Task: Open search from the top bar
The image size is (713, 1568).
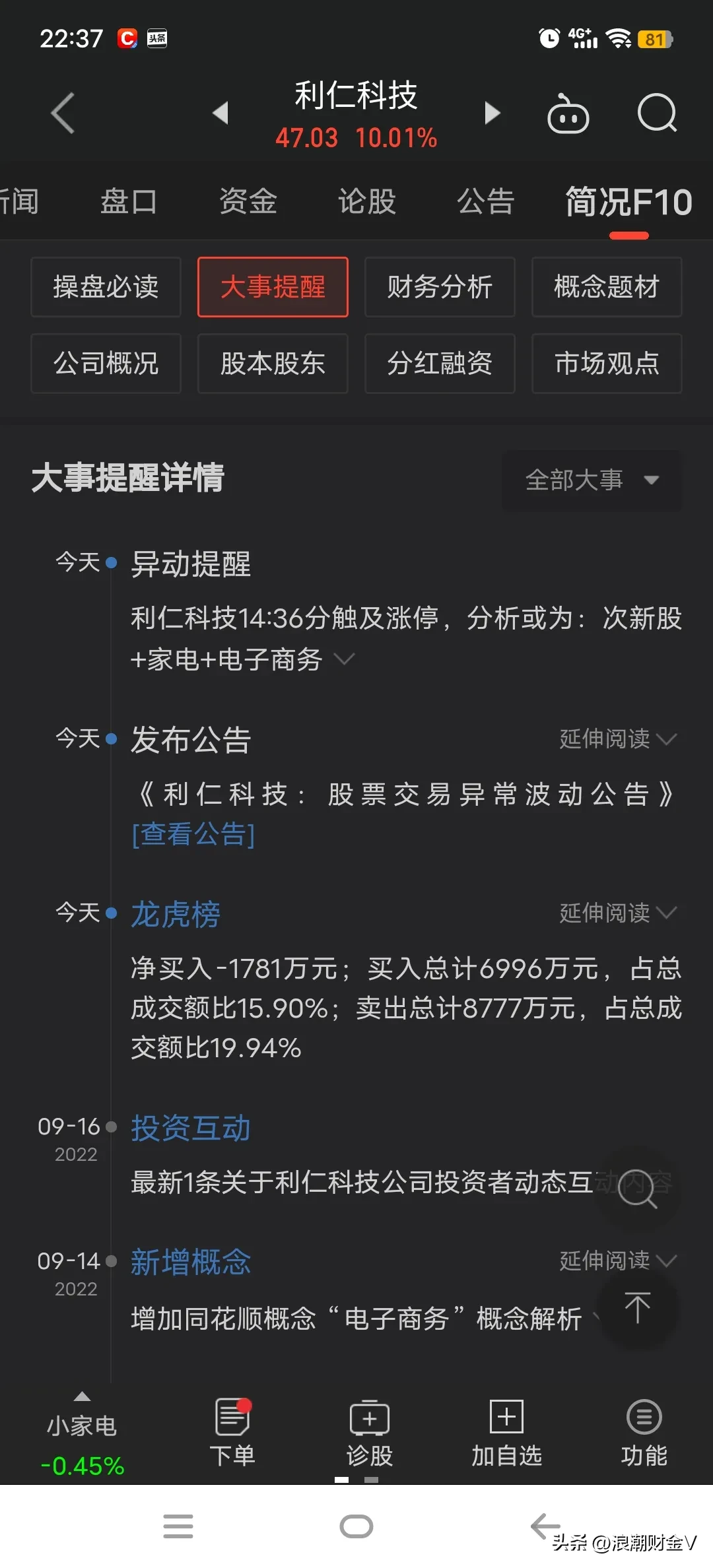Action: [x=657, y=114]
